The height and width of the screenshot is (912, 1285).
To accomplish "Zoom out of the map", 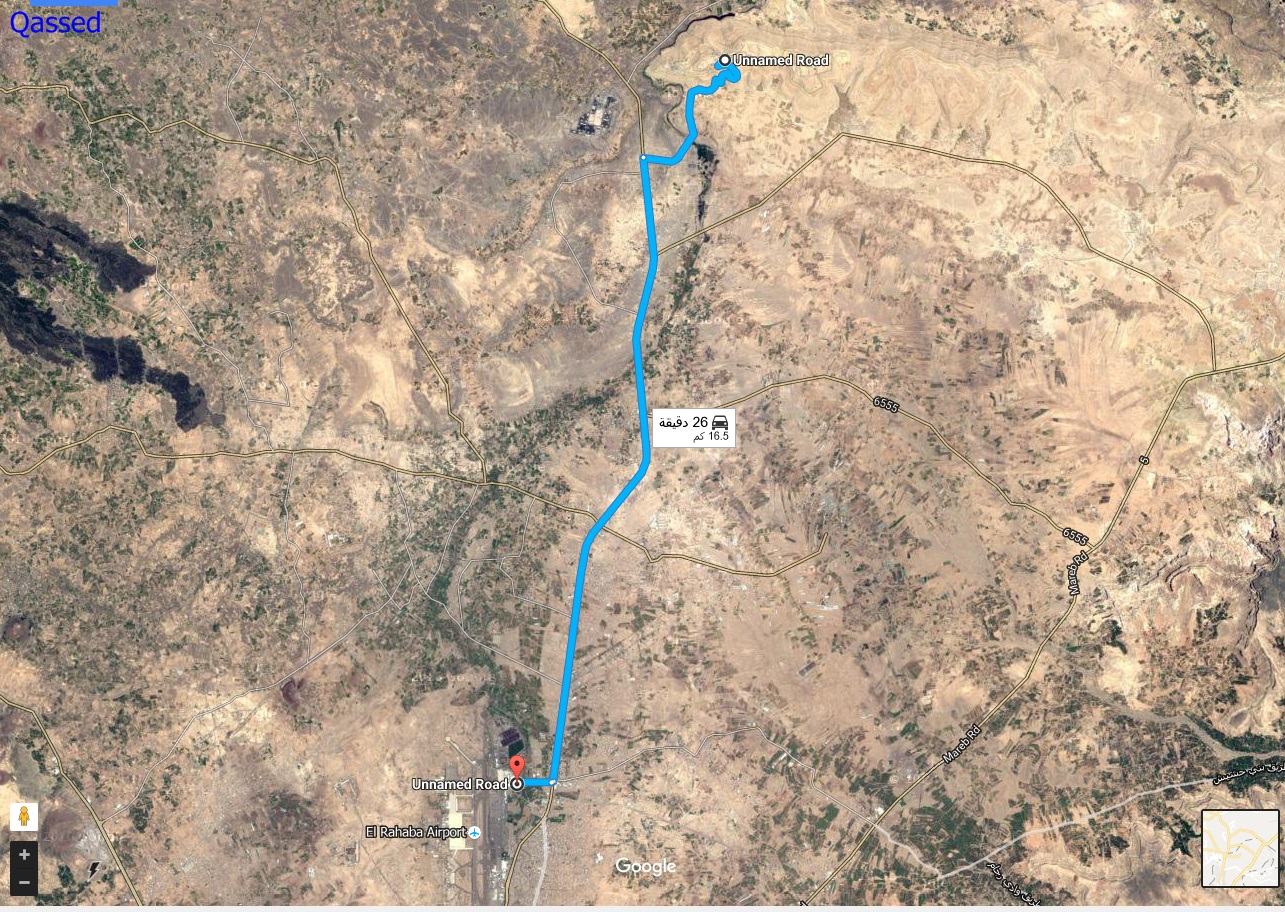I will [24, 883].
